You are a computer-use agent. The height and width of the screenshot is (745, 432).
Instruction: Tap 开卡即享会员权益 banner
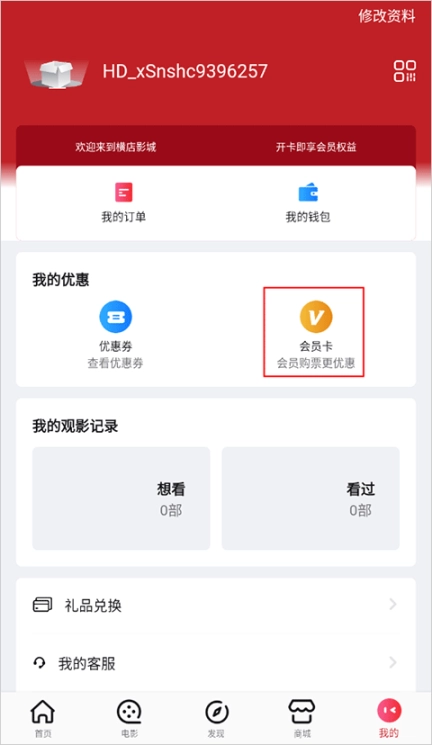(316, 147)
